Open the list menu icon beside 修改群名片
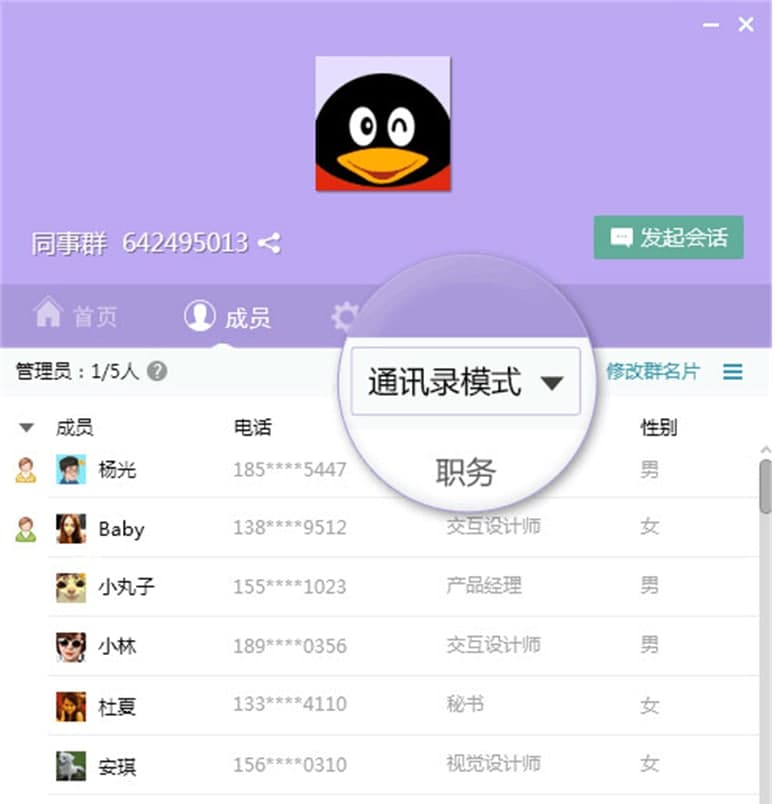The height and width of the screenshot is (804, 784). [733, 372]
